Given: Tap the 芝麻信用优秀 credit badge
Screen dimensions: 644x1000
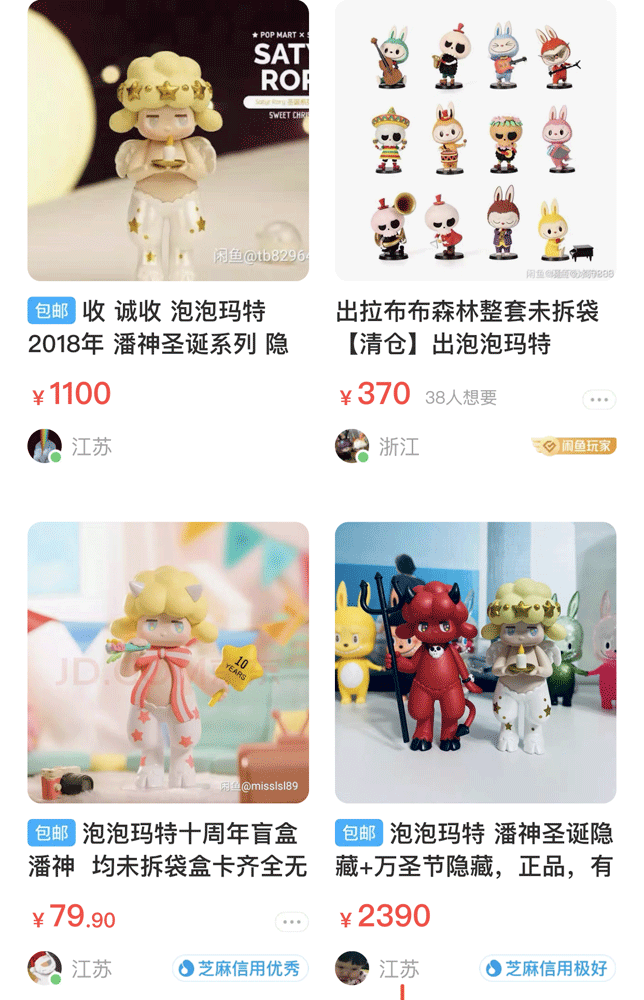Looking at the screenshot, I should point(240,968).
